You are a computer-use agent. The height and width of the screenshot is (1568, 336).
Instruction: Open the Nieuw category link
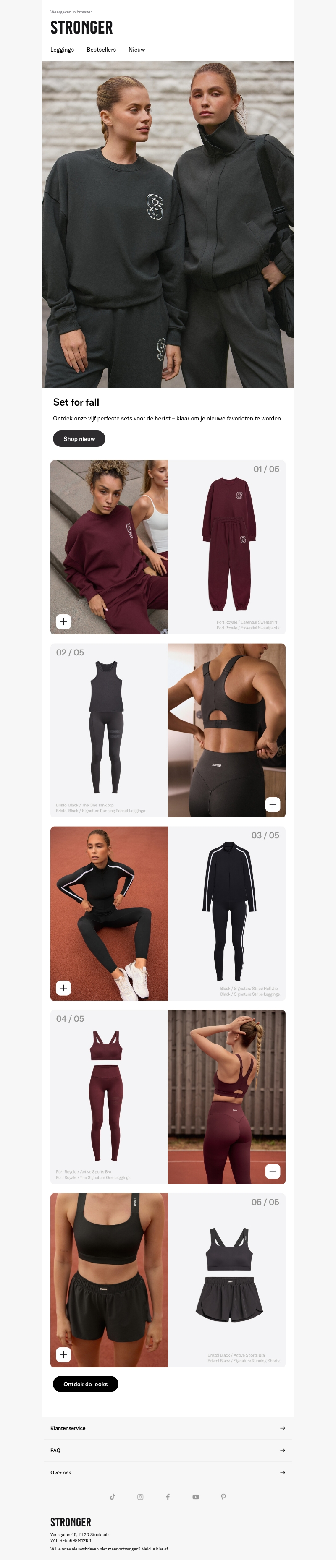pyautogui.click(x=136, y=50)
